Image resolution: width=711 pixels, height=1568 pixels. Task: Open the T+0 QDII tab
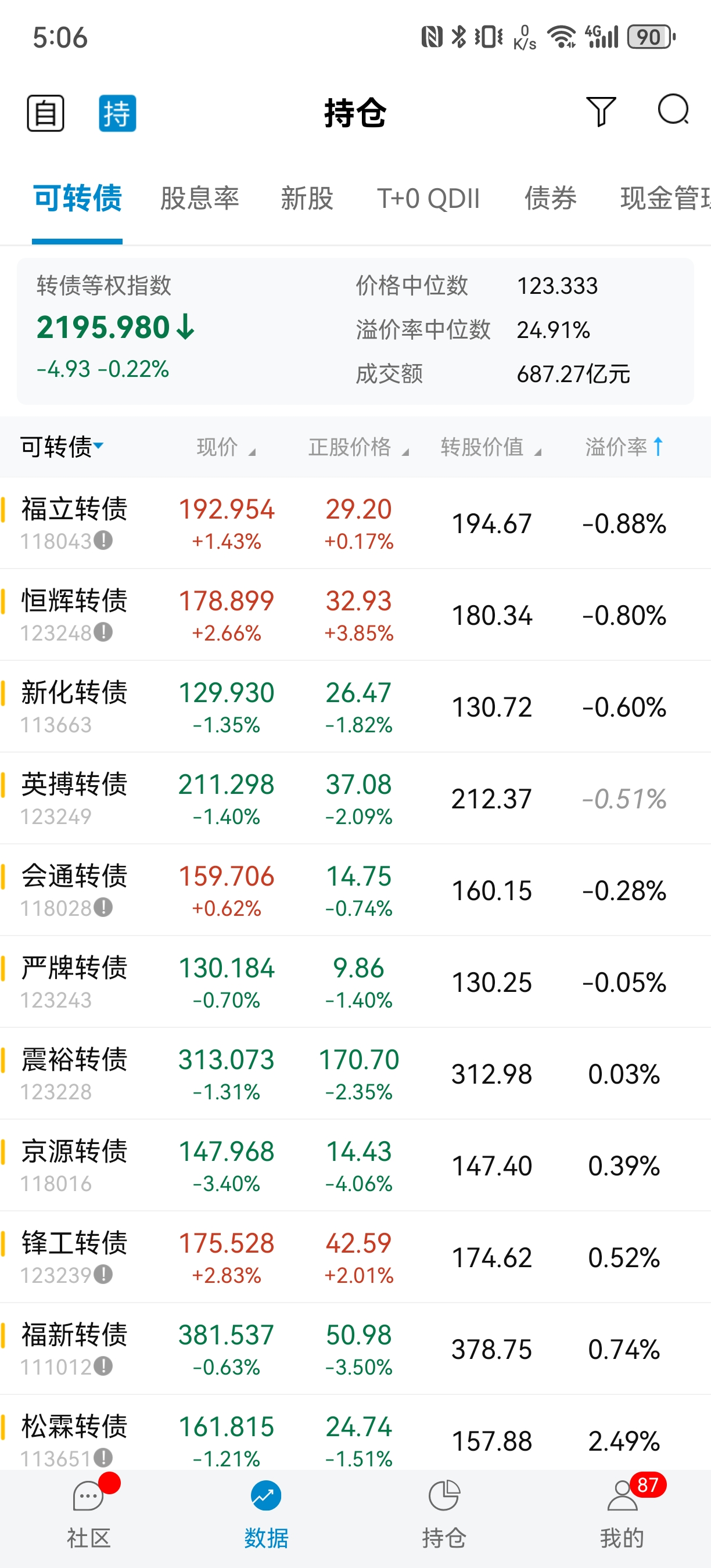pos(428,199)
